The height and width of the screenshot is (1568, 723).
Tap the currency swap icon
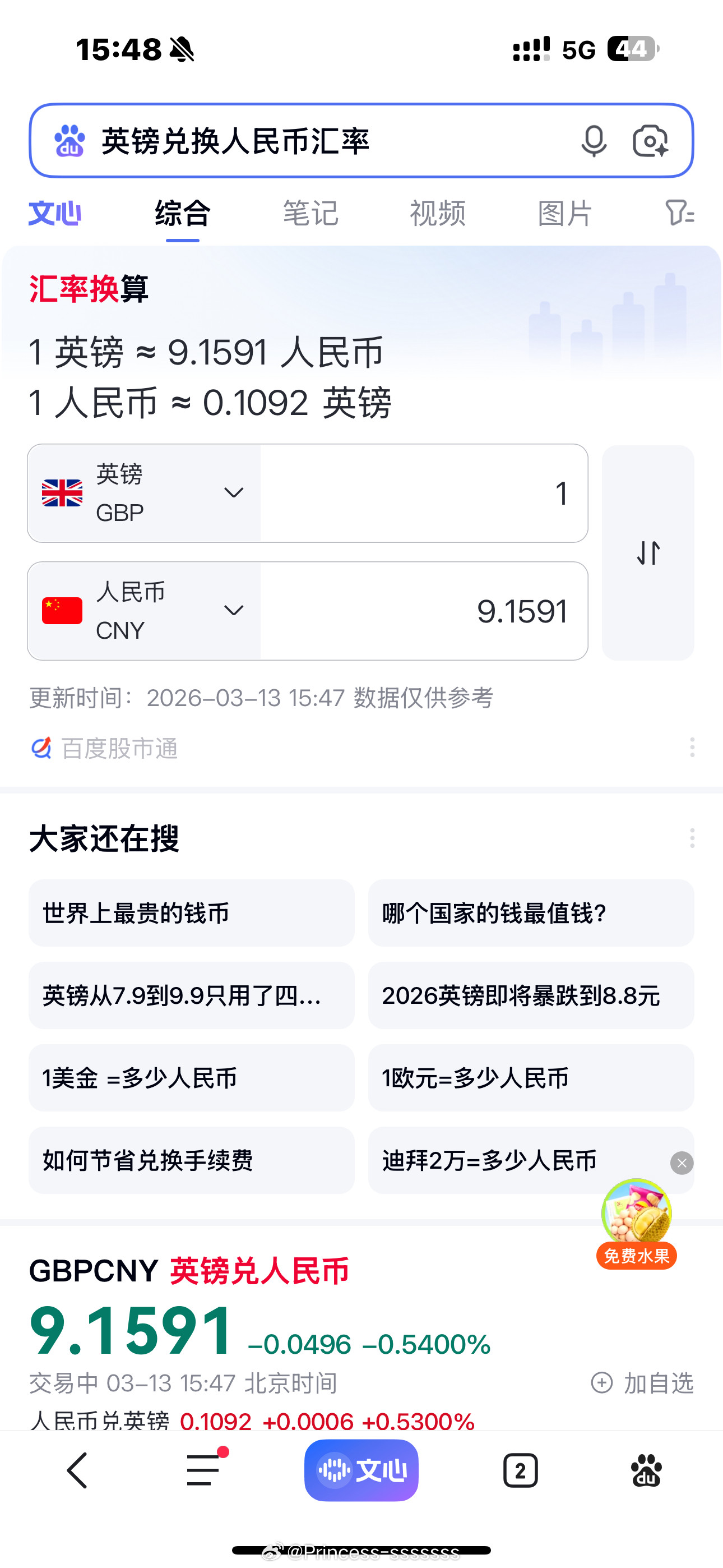pyautogui.click(x=647, y=553)
